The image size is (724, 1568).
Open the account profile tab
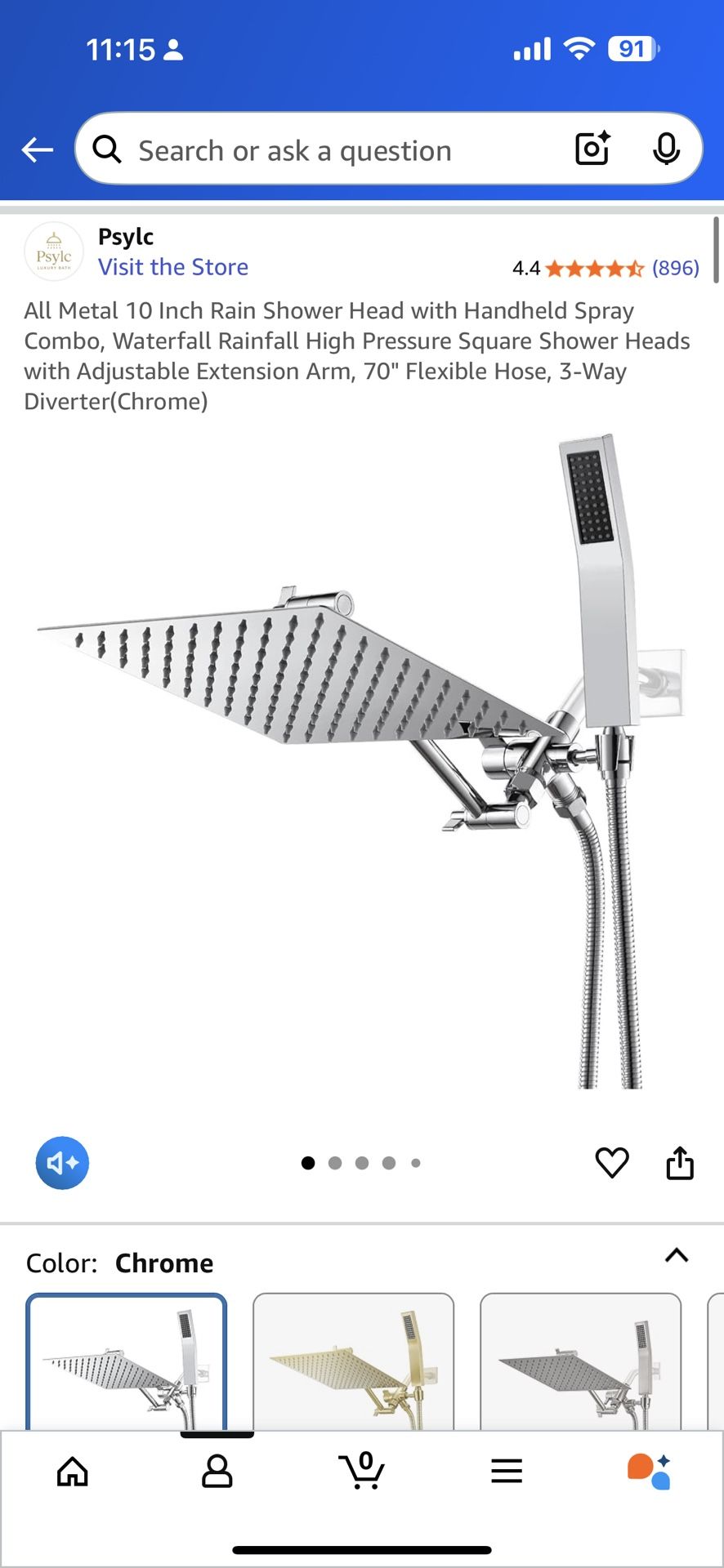tap(217, 1471)
